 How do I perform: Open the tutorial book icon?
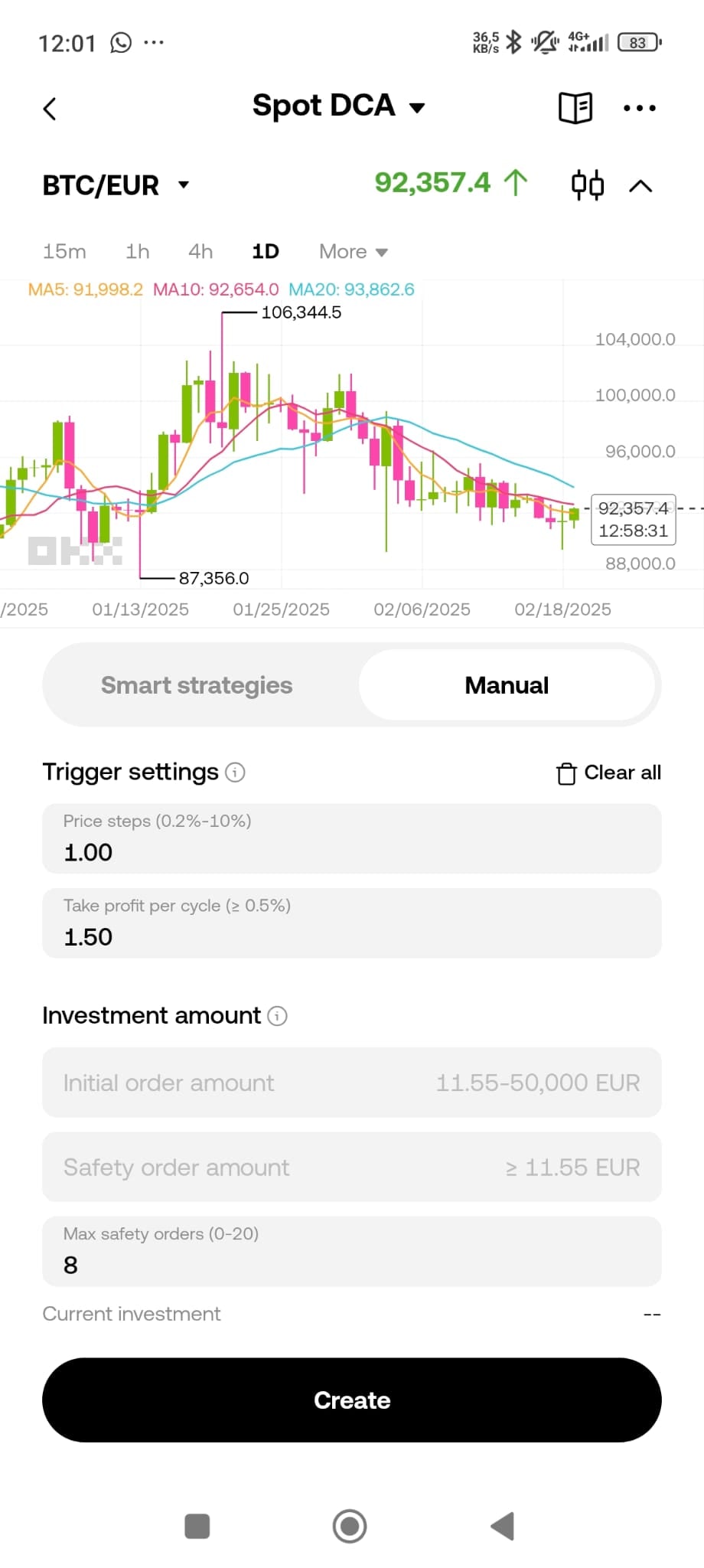coord(575,108)
